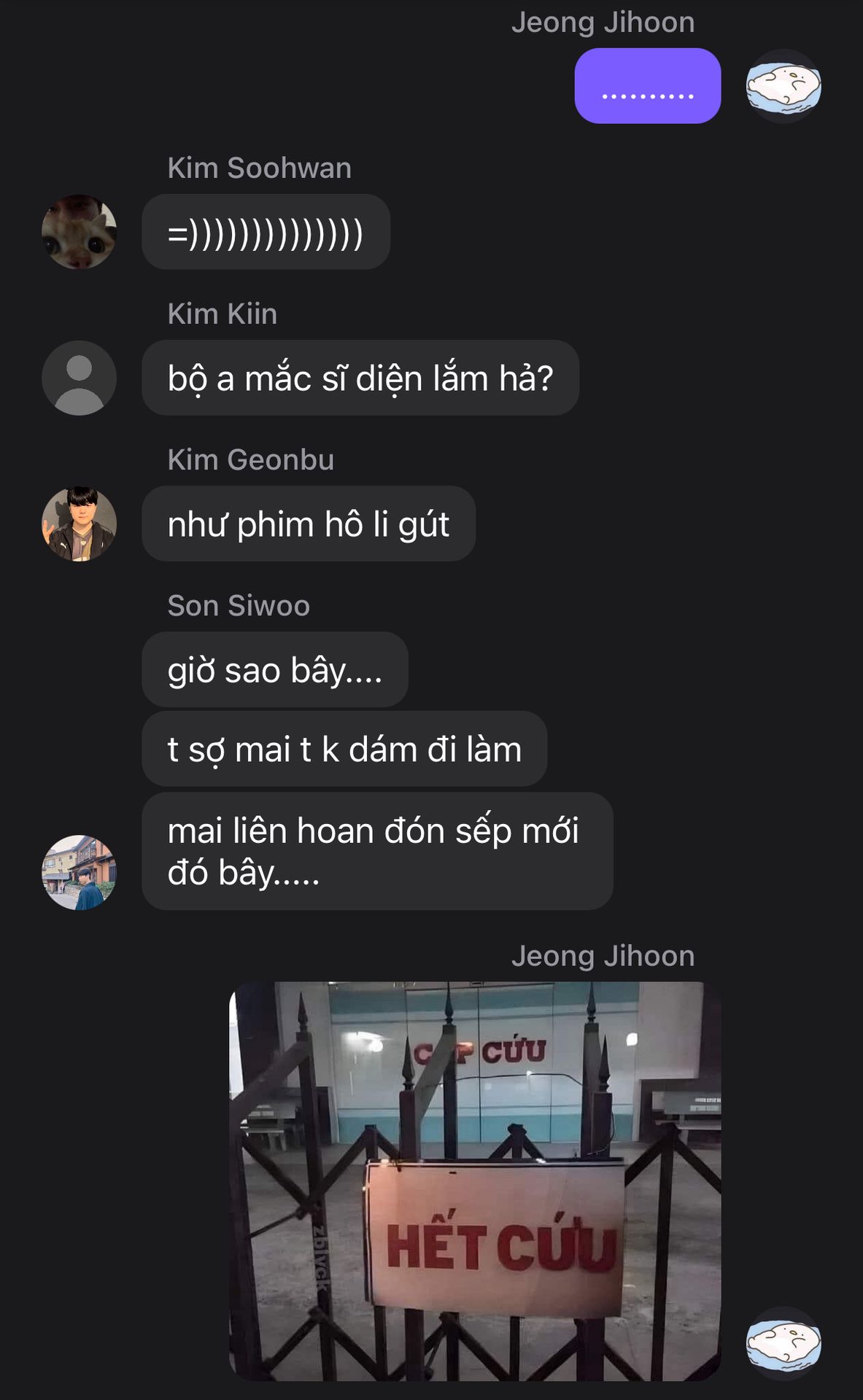Open Kim Geonbu's profile picture
The width and height of the screenshot is (863, 1400).
[x=79, y=524]
